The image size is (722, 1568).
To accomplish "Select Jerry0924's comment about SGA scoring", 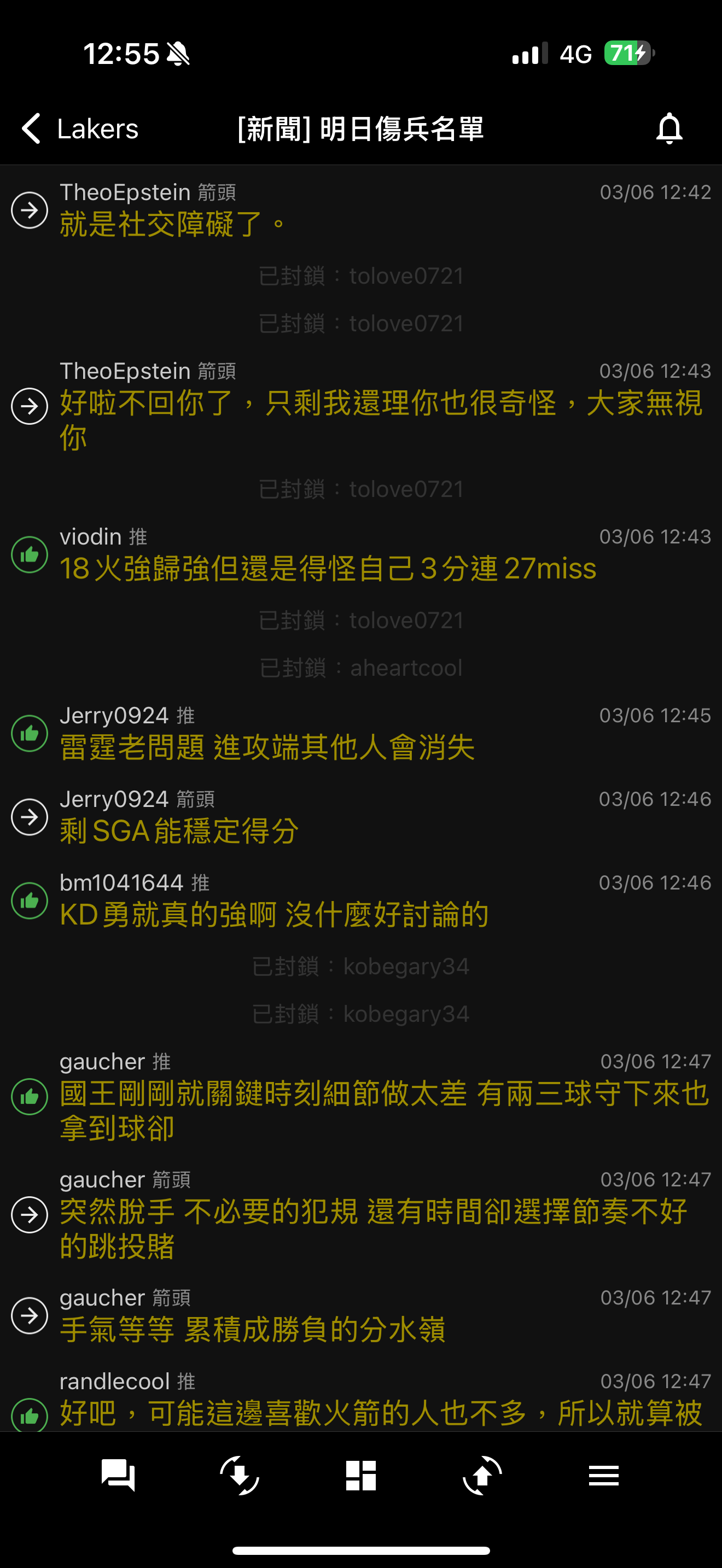I will click(x=361, y=817).
